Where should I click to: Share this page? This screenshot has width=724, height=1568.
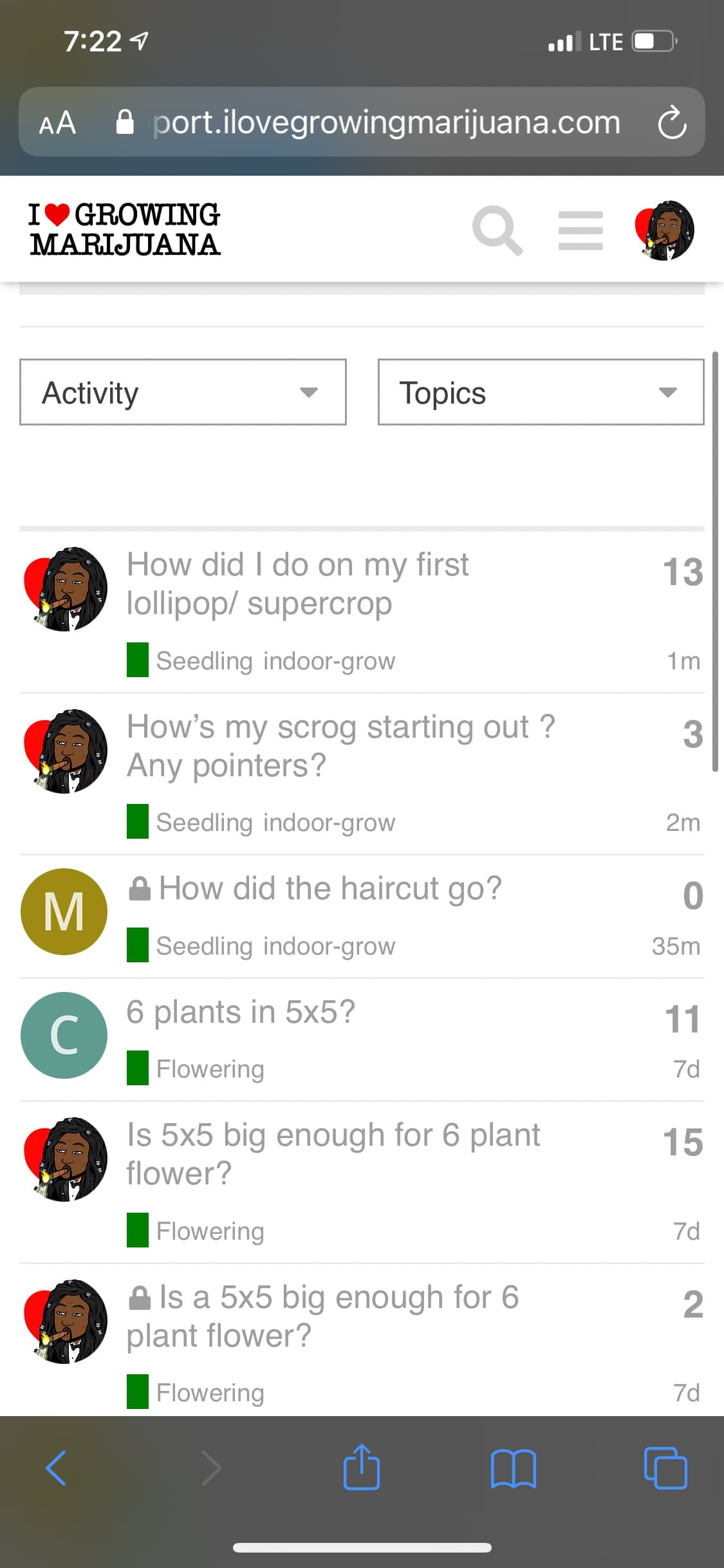tap(362, 1467)
